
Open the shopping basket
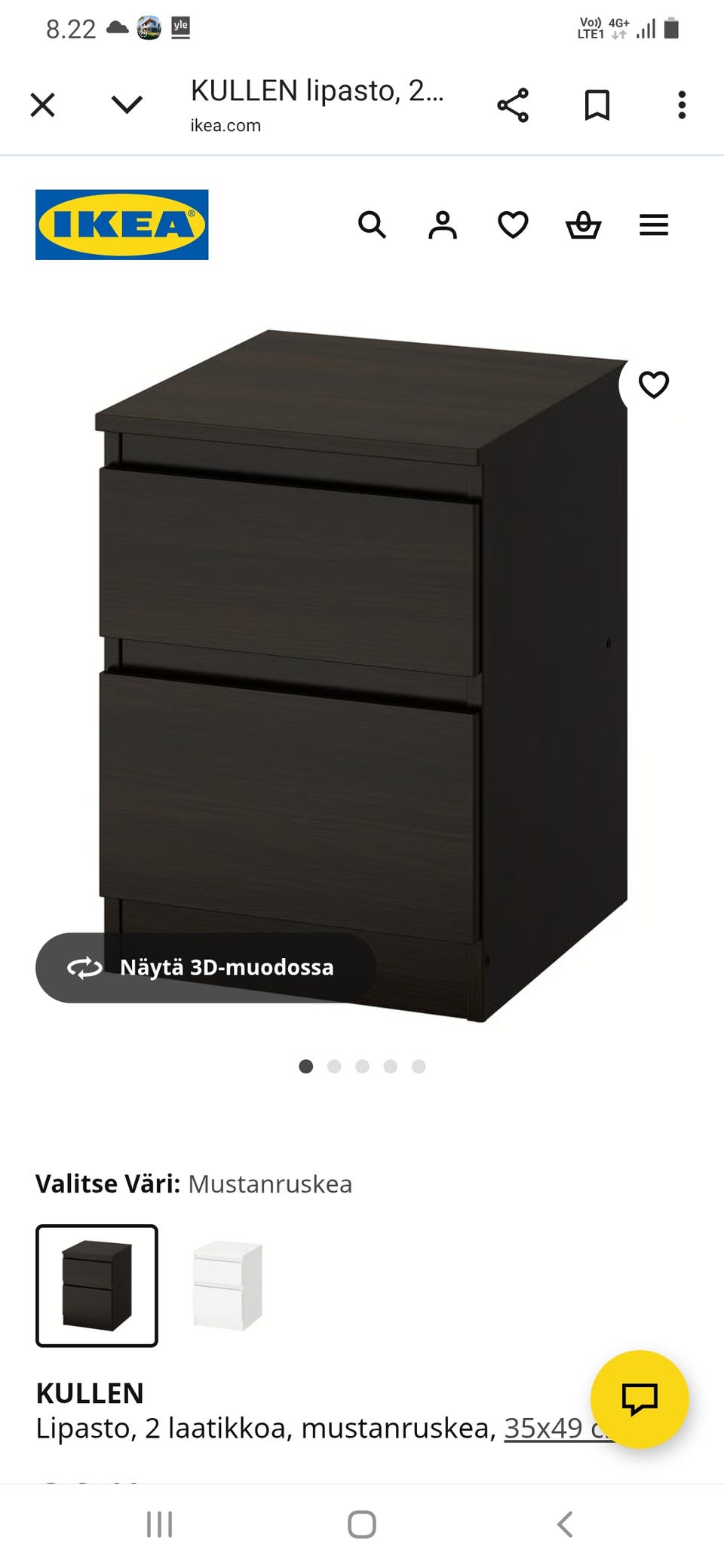[x=584, y=225]
